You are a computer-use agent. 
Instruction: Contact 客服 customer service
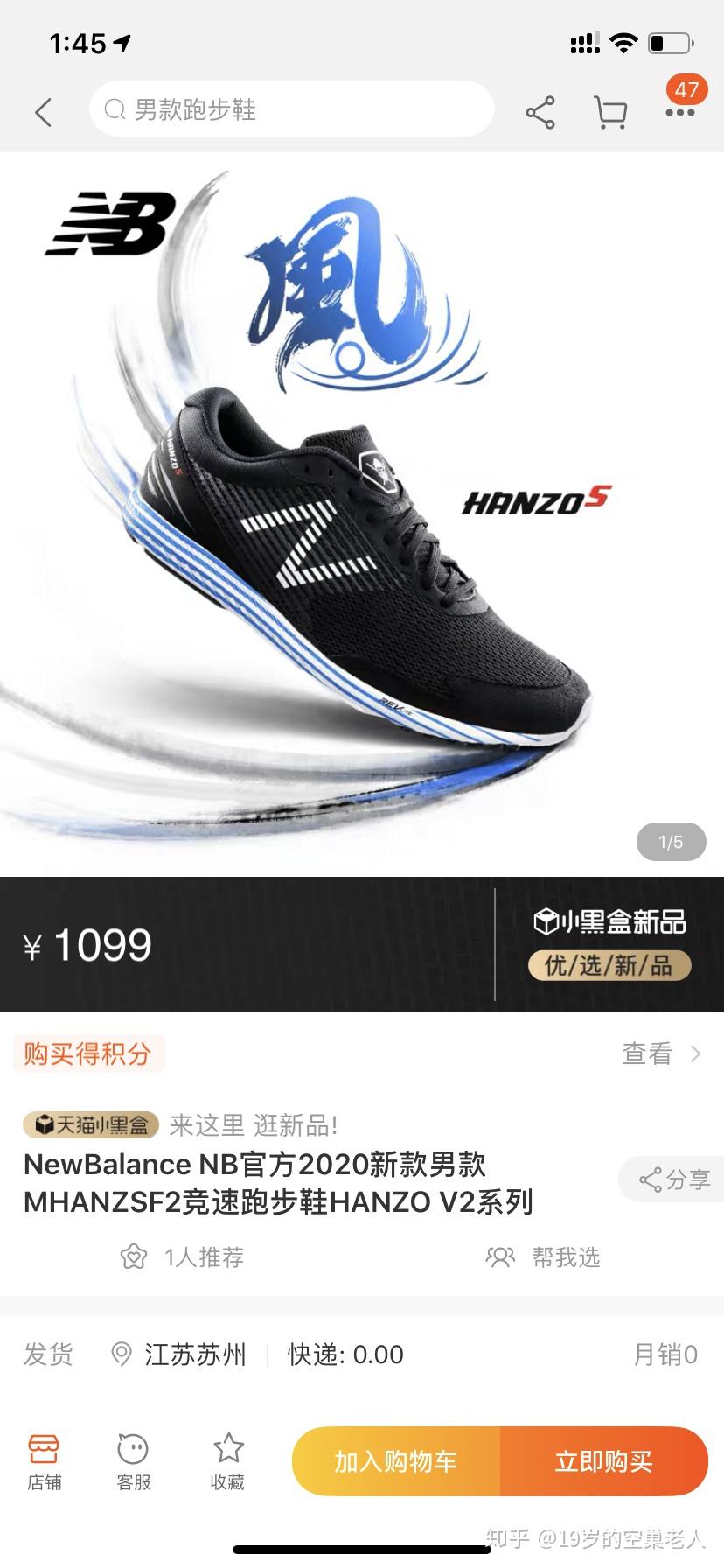tap(133, 1461)
